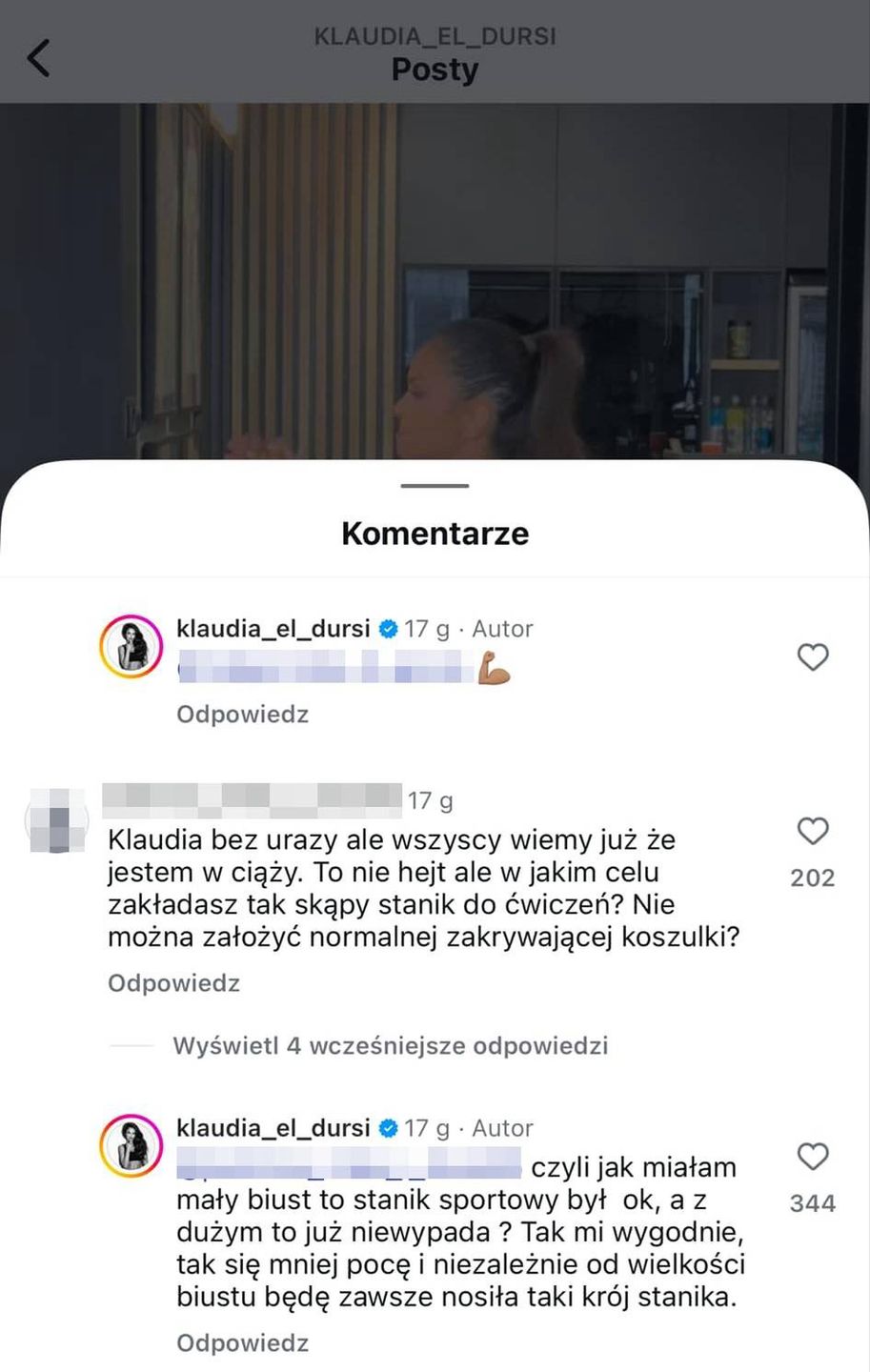Viewport: 870px width, 1372px height.
Task: Like the comment with 202 likes
Action: (x=812, y=832)
